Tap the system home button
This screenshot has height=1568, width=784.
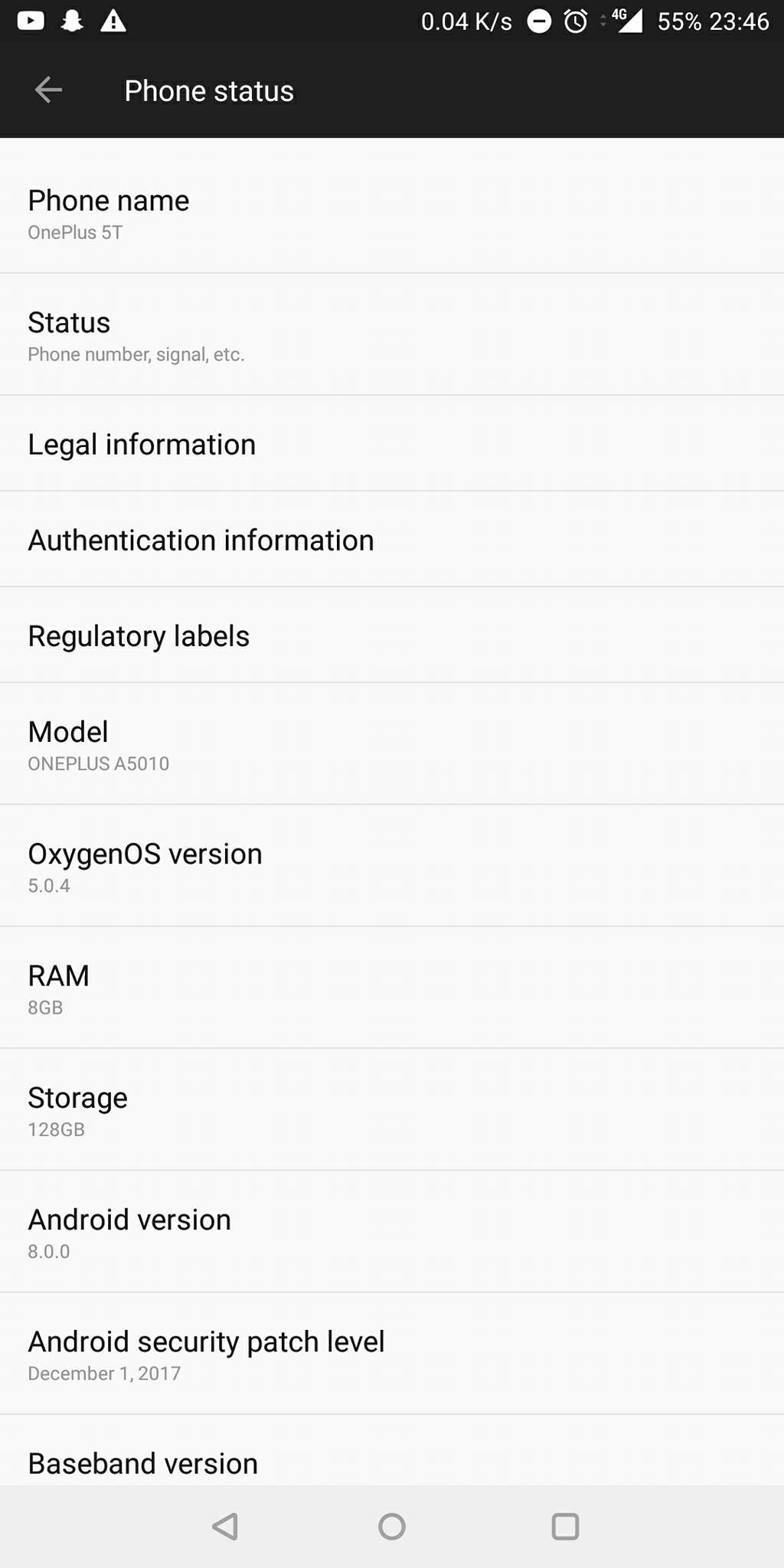[392, 1527]
